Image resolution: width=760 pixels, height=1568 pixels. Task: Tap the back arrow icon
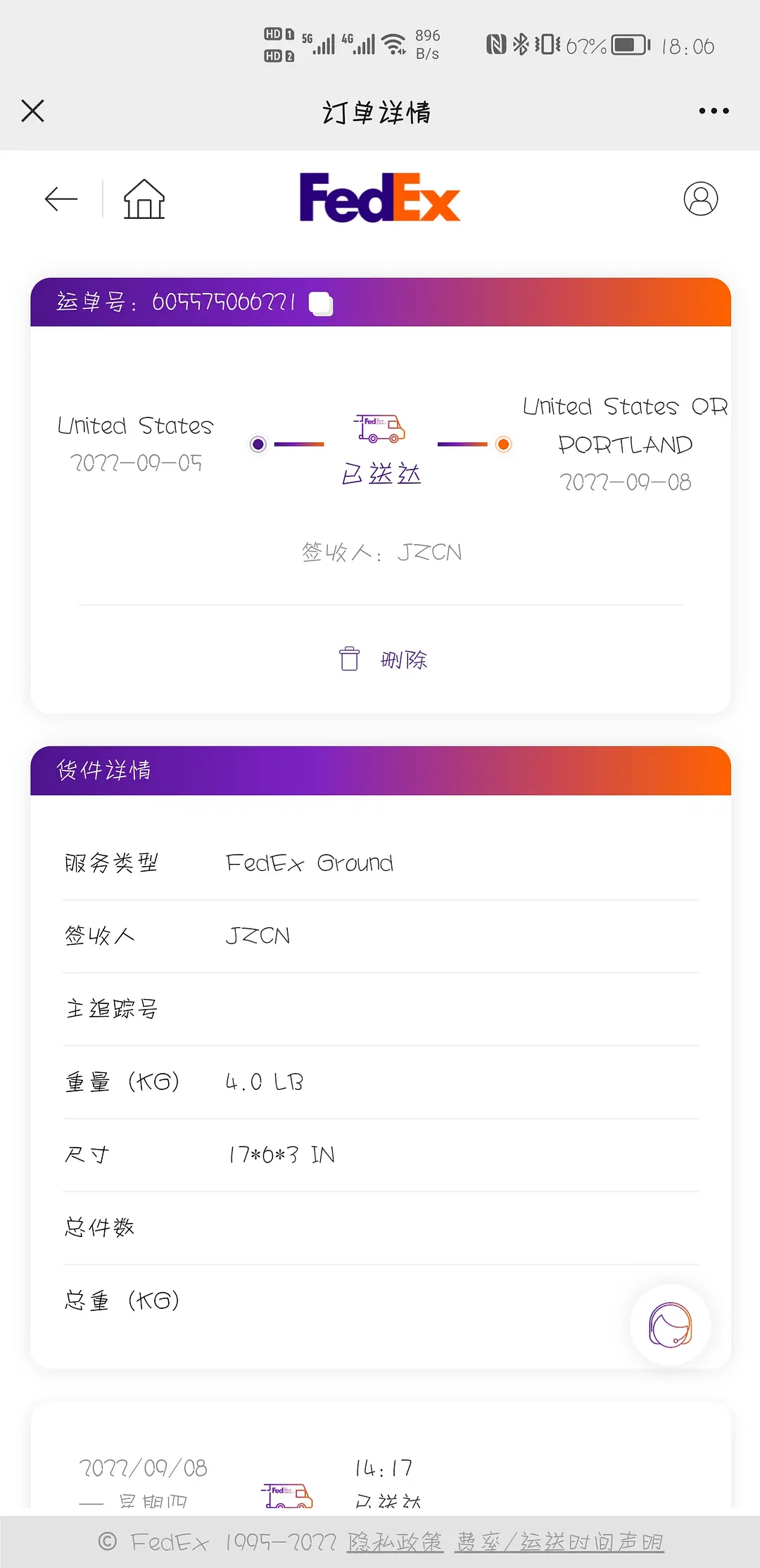click(x=61, y=199)
